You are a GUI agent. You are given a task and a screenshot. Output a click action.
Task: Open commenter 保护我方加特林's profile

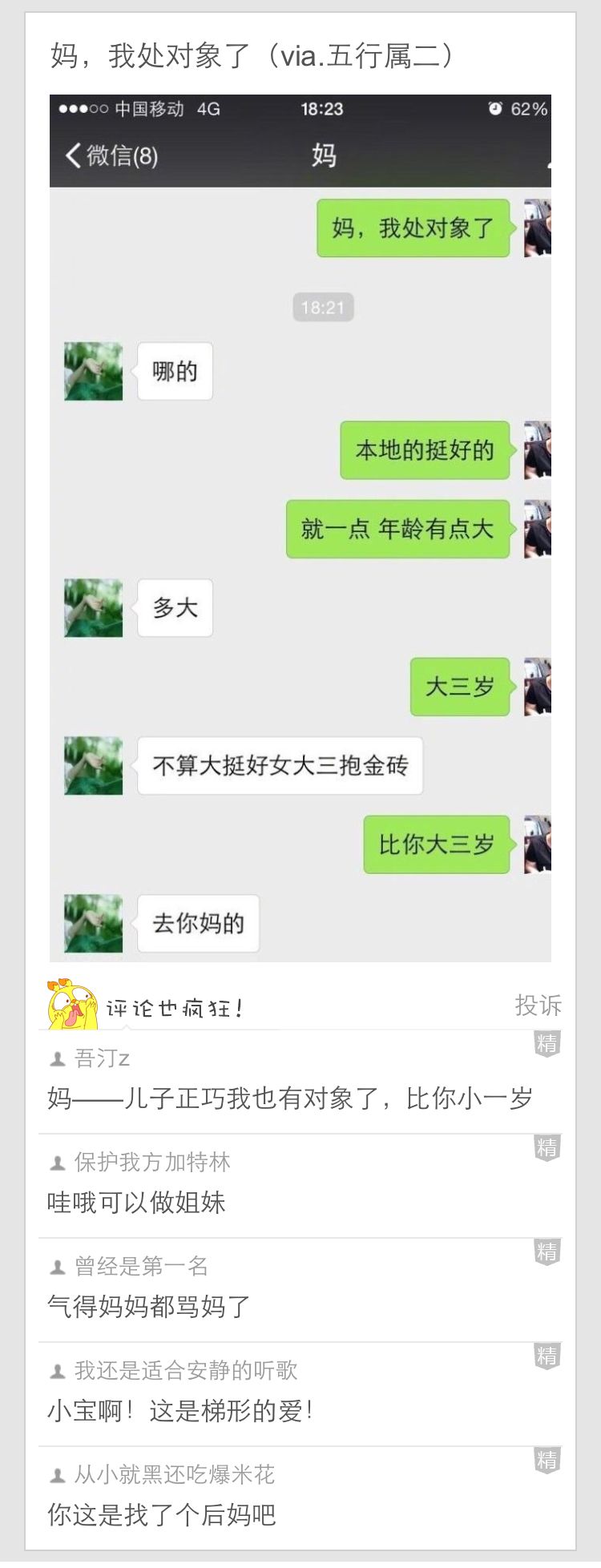151,1162
